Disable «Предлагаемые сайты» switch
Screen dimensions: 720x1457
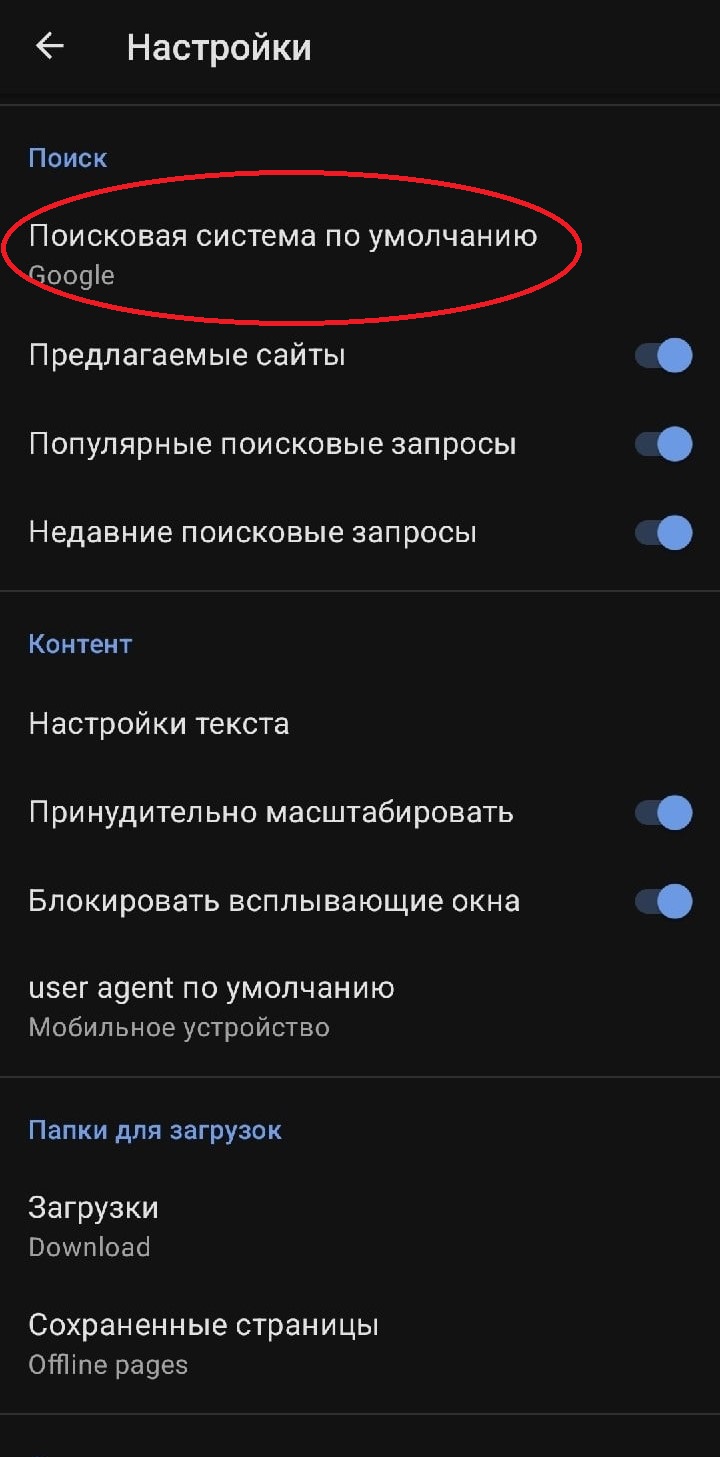coord(663,355)
